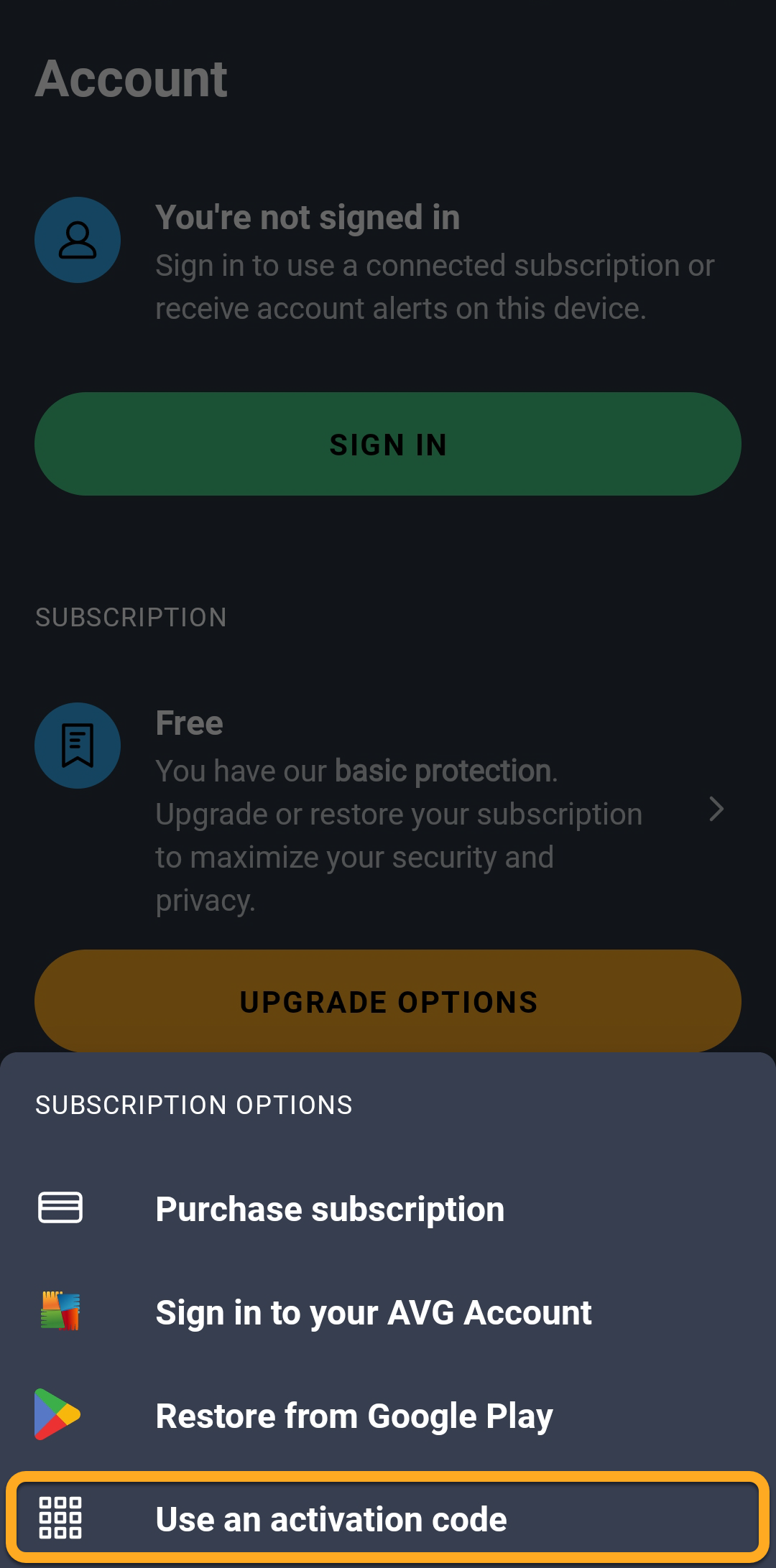The height and width of the screenshot is (1568, 776).
Task: Restore subscription from Google Play
Action: [x=354, y=1416]
